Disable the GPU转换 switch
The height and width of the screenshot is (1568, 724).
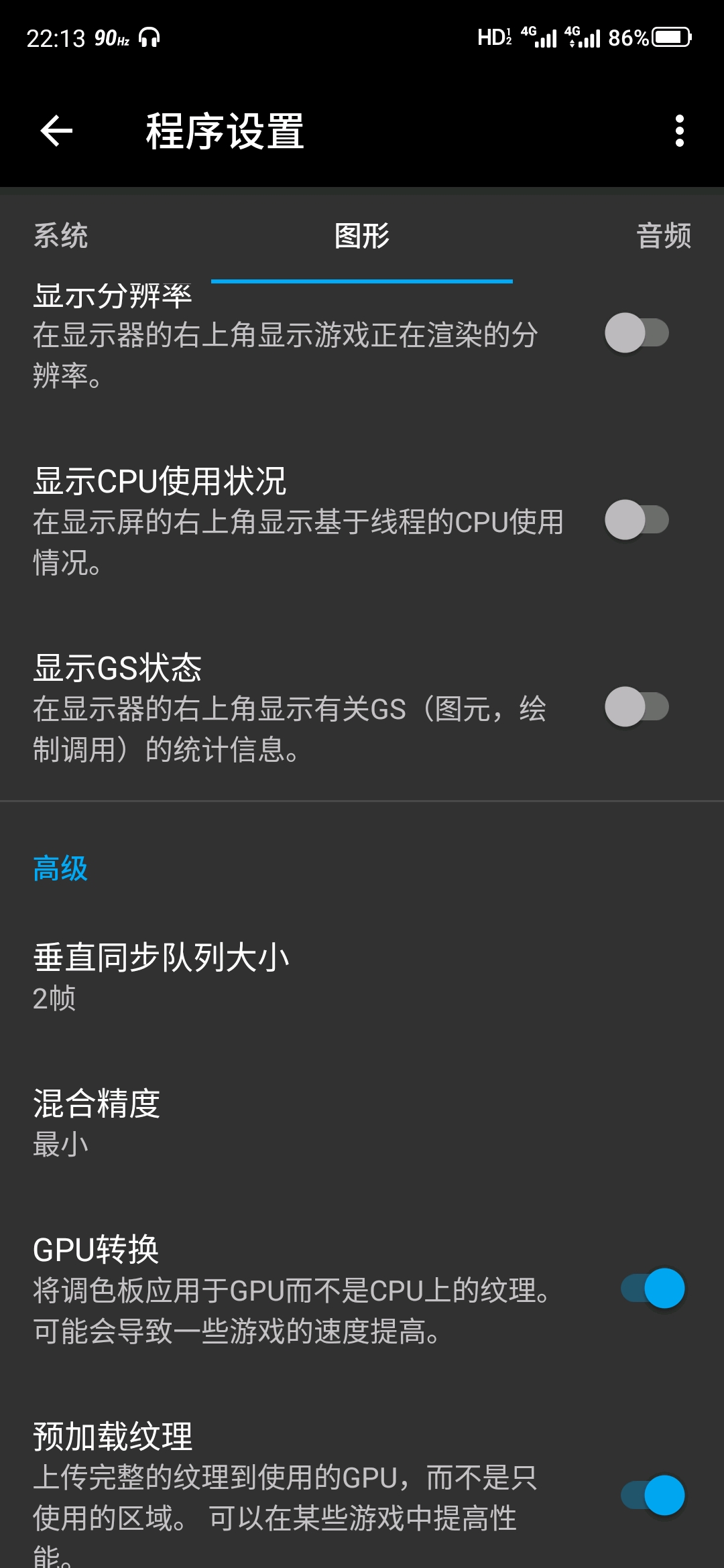pos(652,1288)
